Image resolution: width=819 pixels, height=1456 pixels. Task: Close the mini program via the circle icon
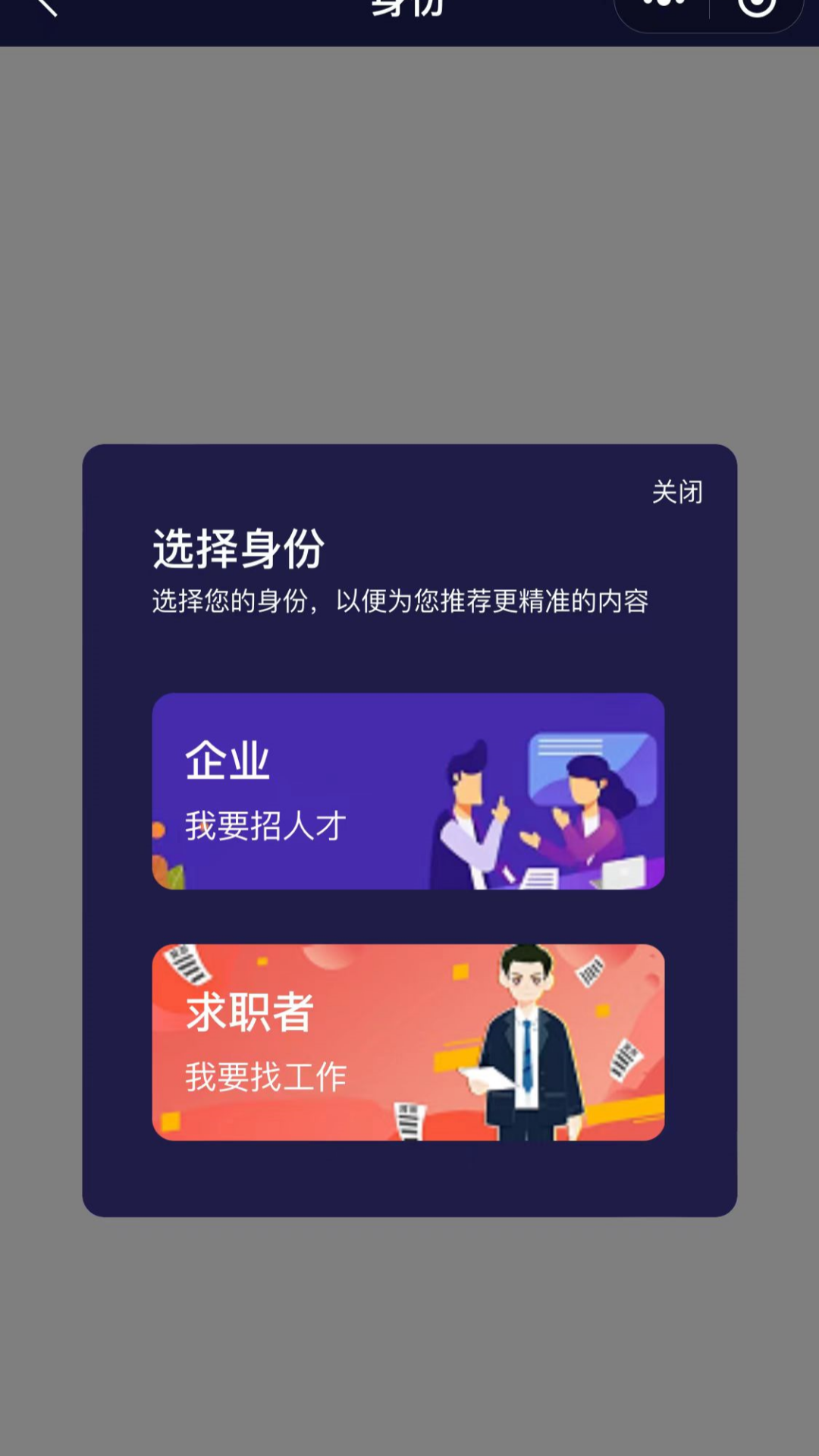pyautogui.click(x=756, y=6)
